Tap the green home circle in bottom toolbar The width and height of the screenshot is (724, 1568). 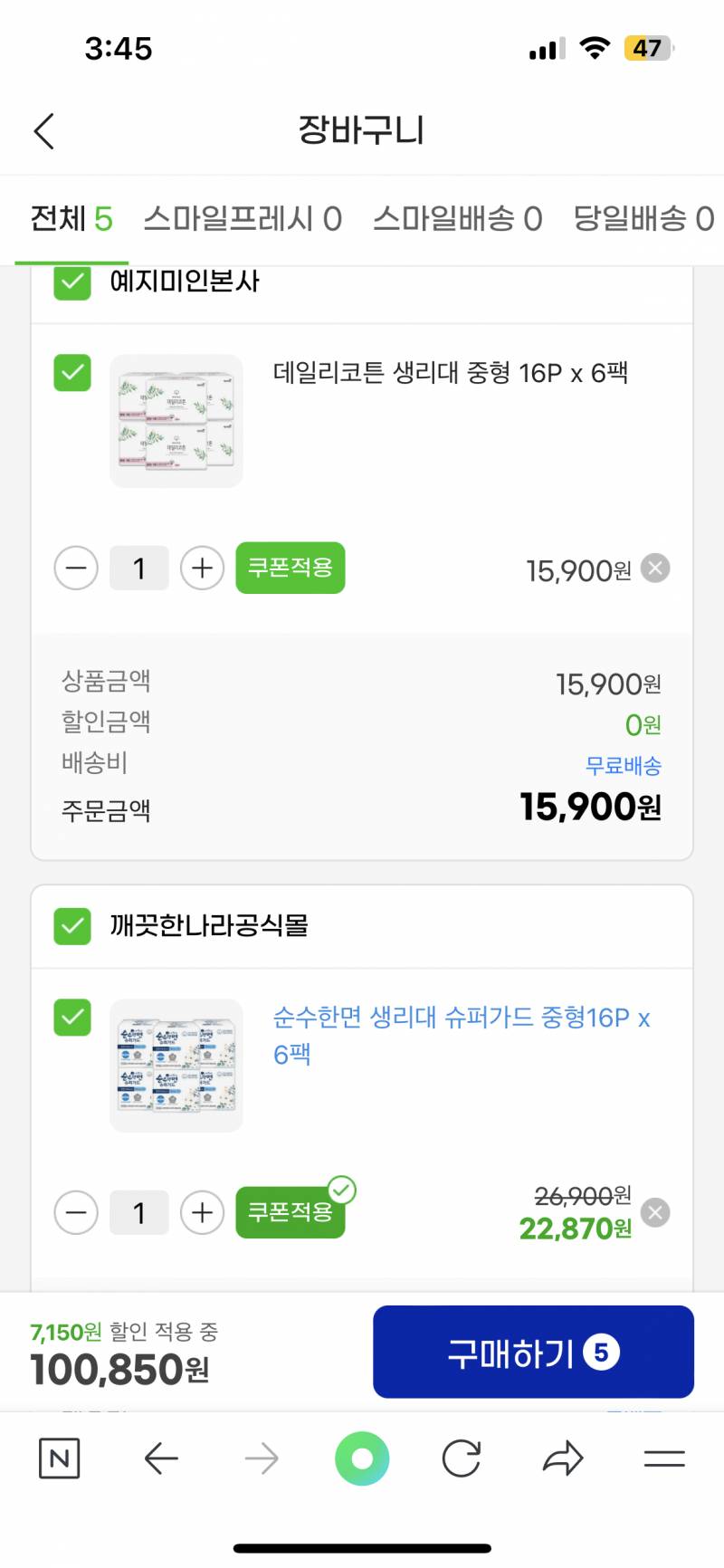362,1458
